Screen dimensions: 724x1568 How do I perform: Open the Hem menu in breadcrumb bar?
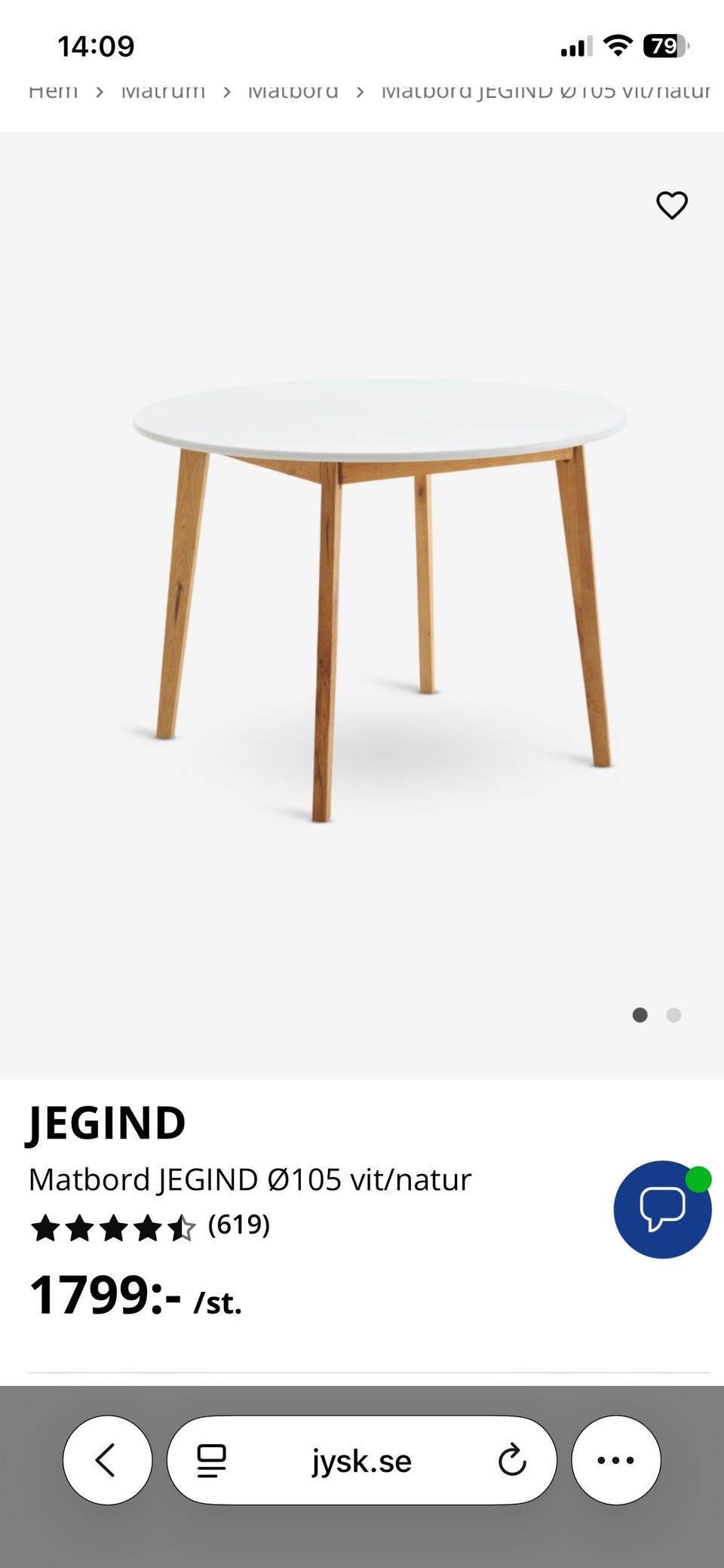[54, 91]
